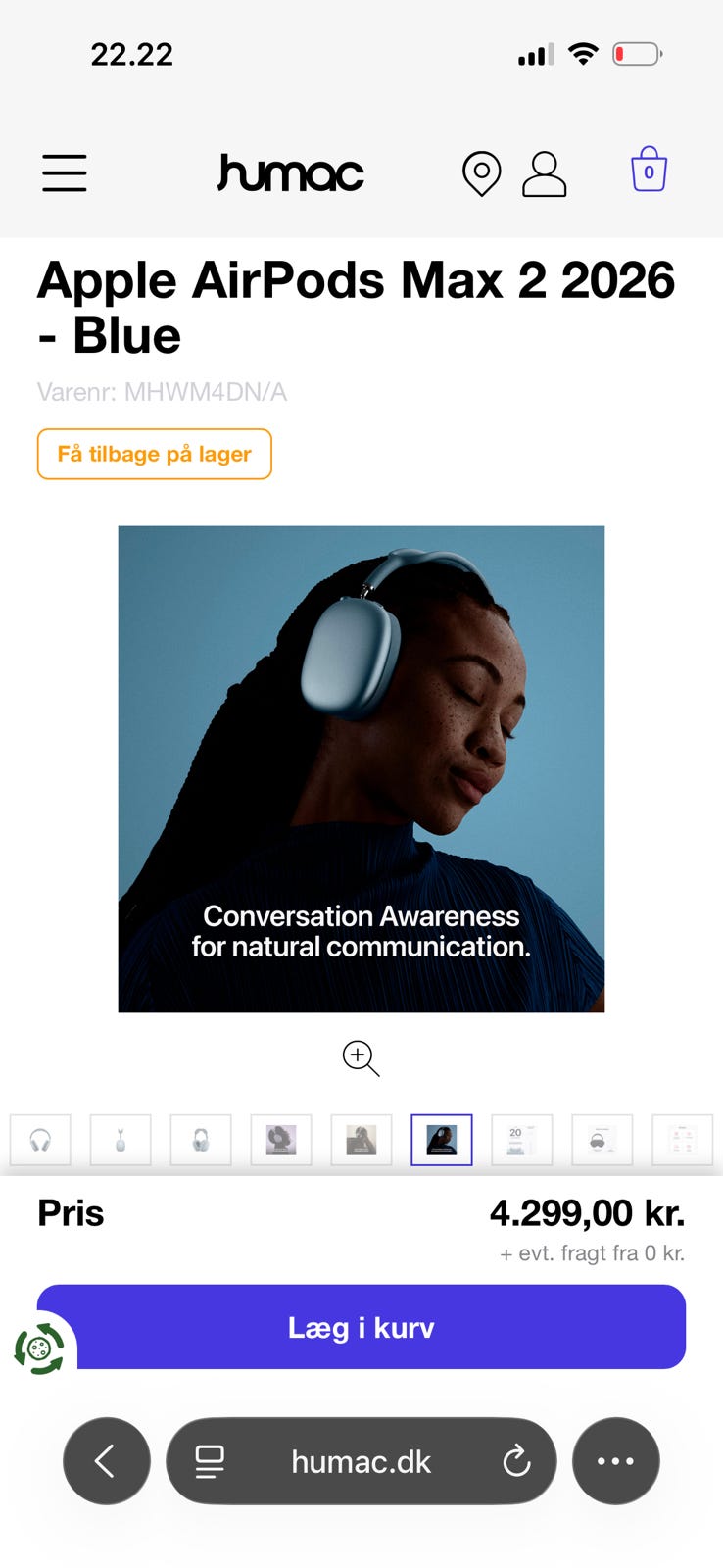Select the third thumbnail with angled headphones
The width and height of the screenshot is (723, 1568).
(201, 1140)
